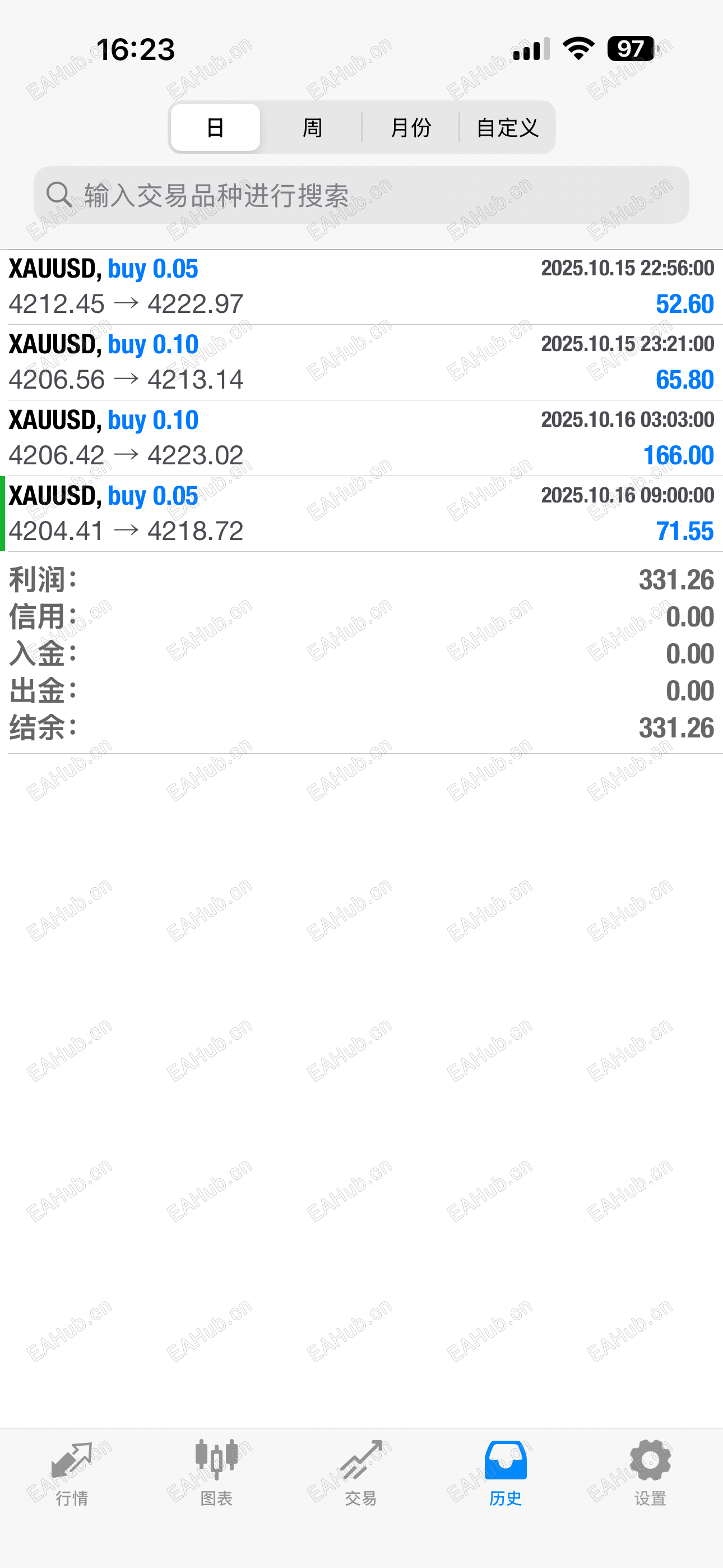The height and width of the screenshot is (1568, 723).
Task: Go to the 行情 quotes tab
Action: pyautogui.click(x=72, y=1472)
